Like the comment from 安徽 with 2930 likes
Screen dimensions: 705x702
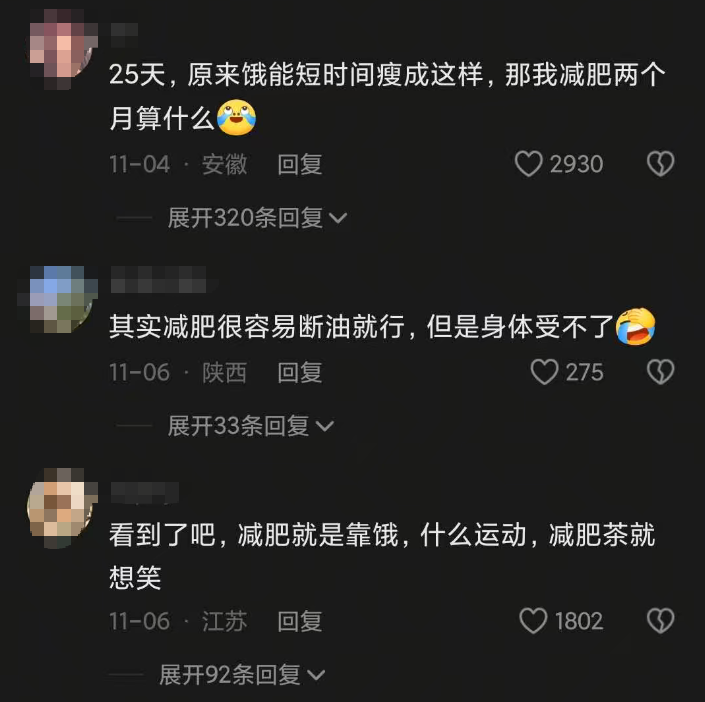(529, 164)
